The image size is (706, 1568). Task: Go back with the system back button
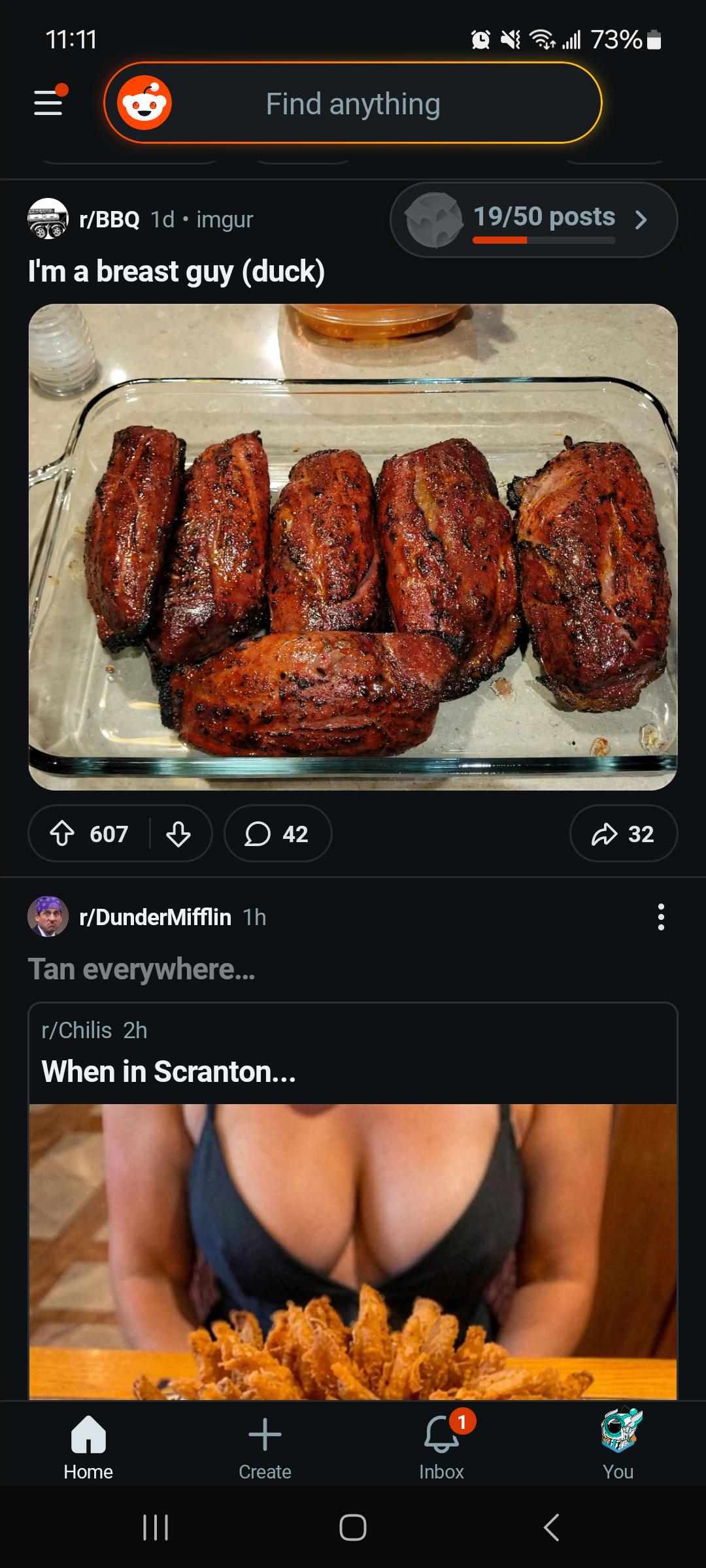[x=551, y=1527]
